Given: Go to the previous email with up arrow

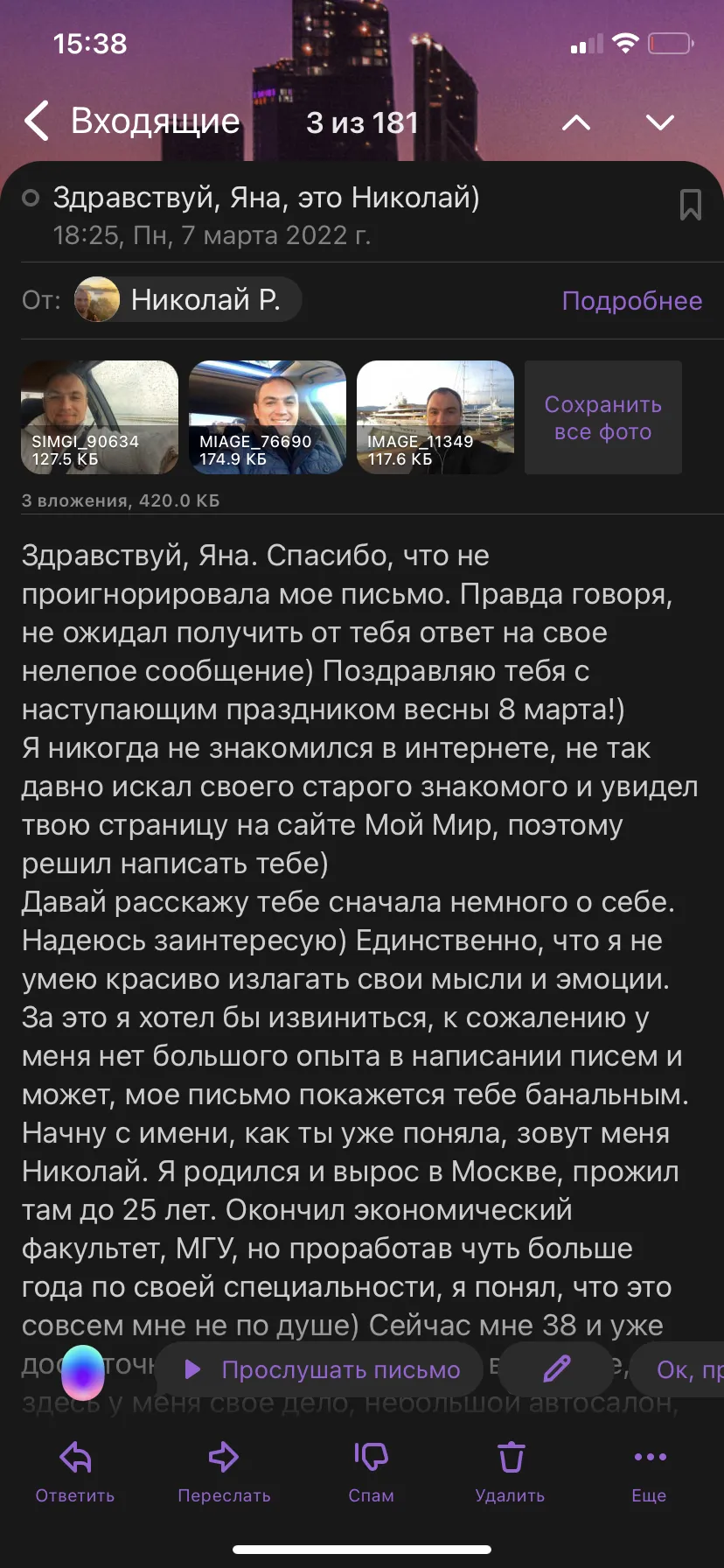Looking at the screenshot, I should [x=575, y=122].
